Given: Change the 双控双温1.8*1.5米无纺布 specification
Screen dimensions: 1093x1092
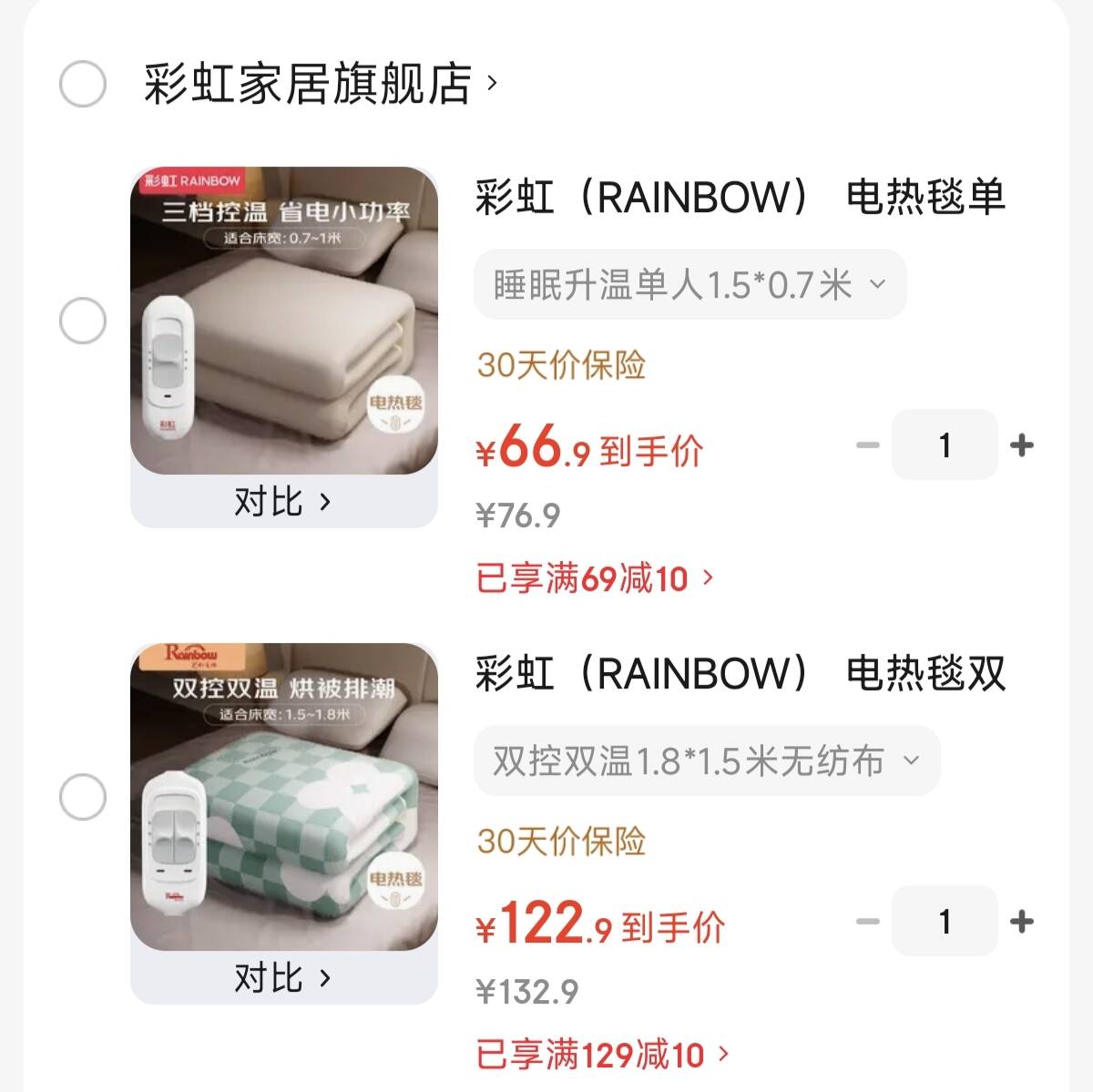Looking at the screenshot, I should 706,760.
